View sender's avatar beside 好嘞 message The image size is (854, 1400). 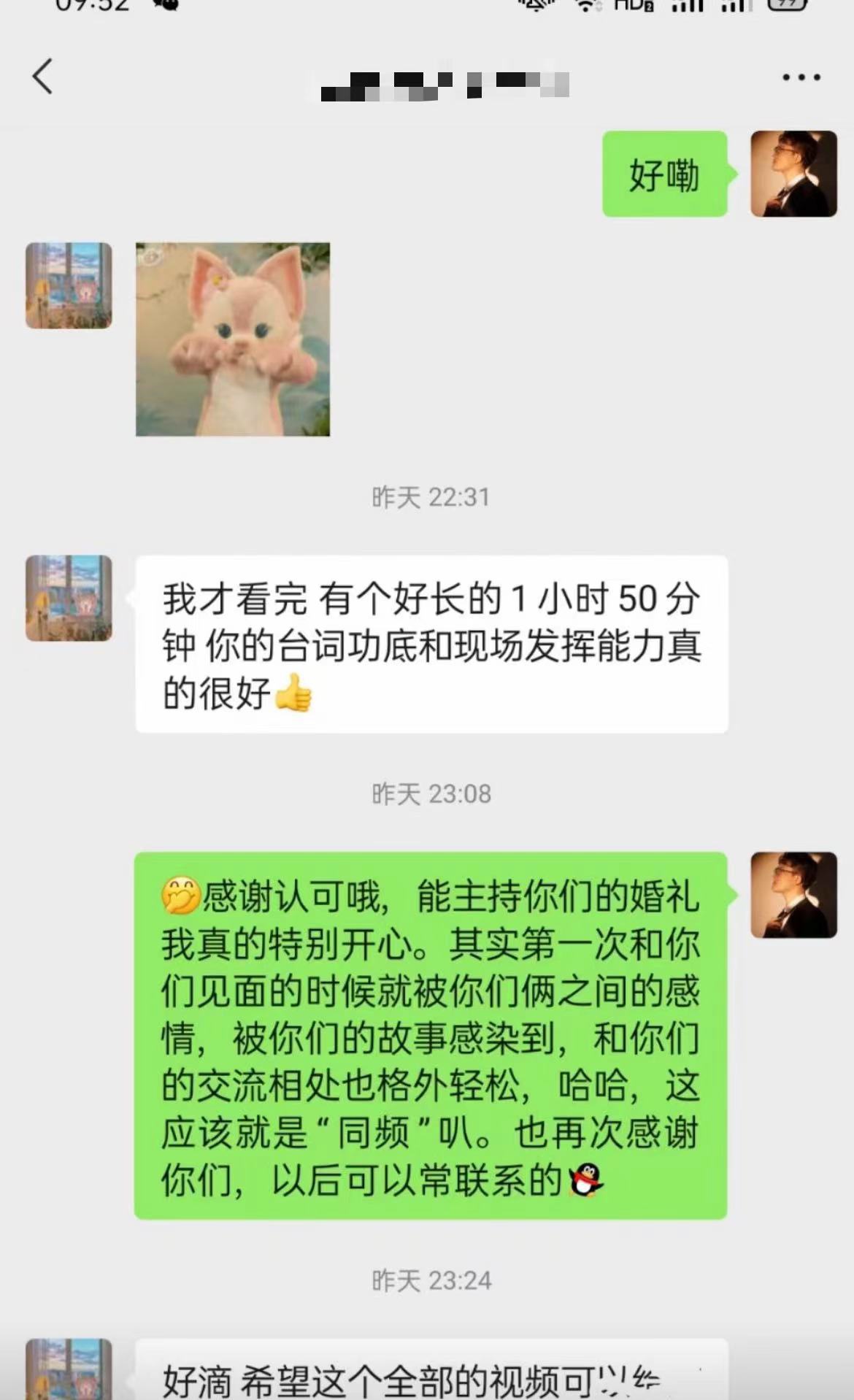[x=793, y=174]
